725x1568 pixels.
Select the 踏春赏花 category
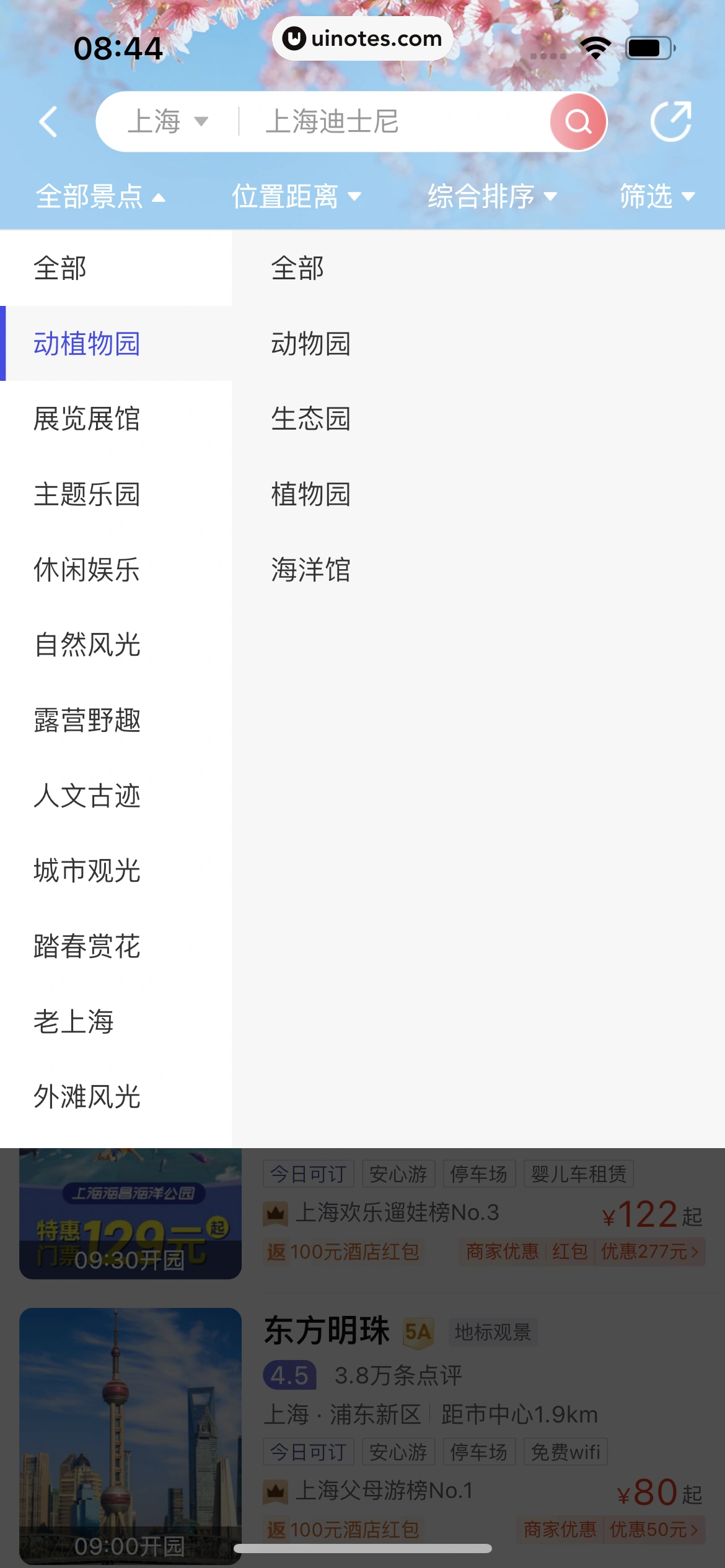click(x=87, y=946)
